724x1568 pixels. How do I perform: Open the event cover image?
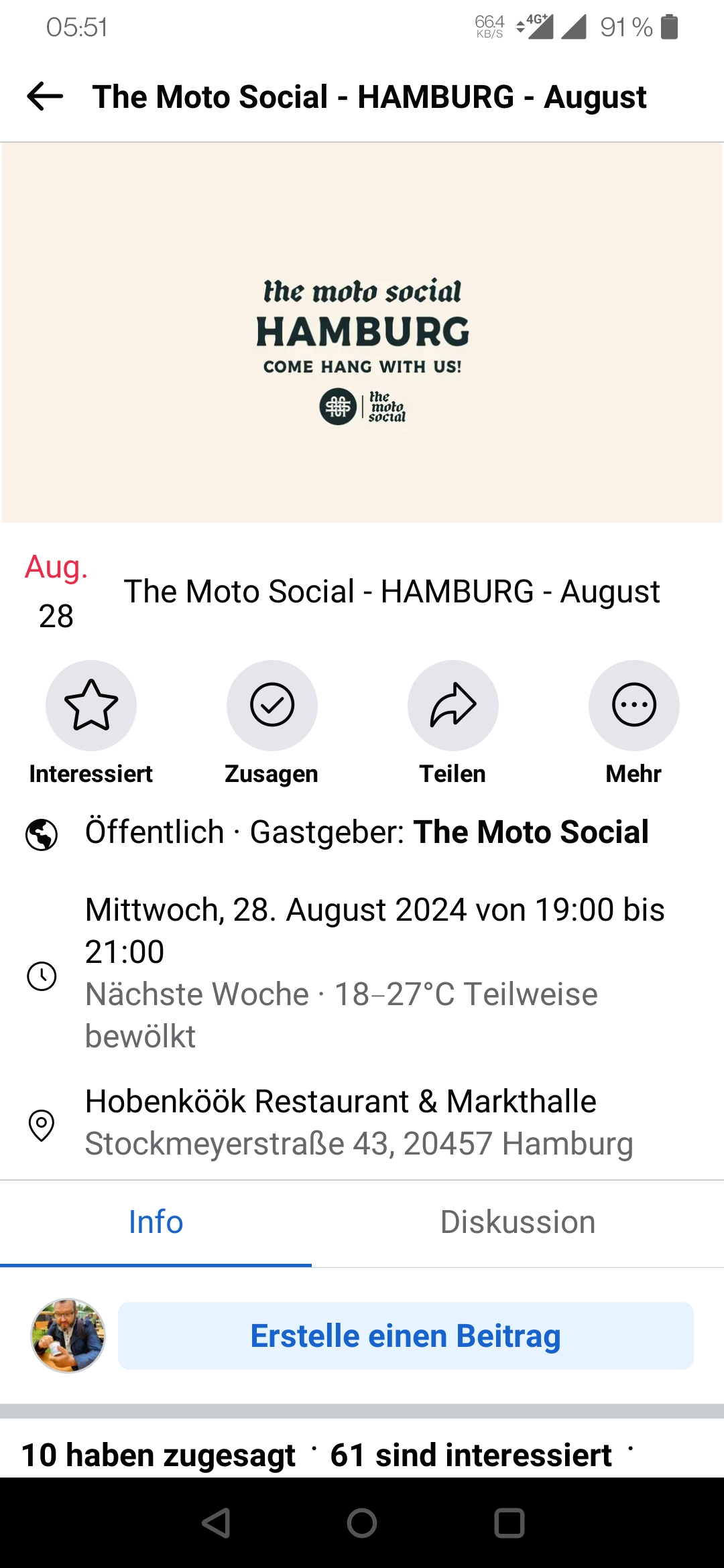(x=362, y=332)
